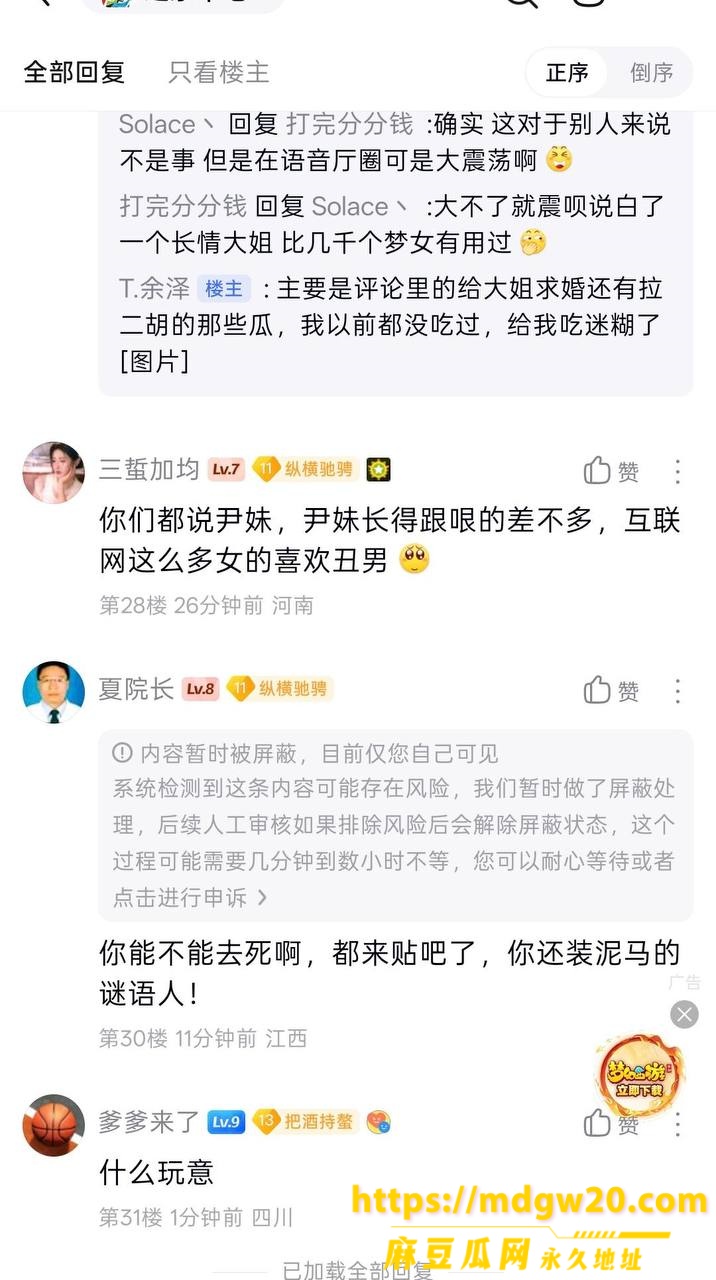Open overflow menu on 夏院长's comment

[678, 690]
